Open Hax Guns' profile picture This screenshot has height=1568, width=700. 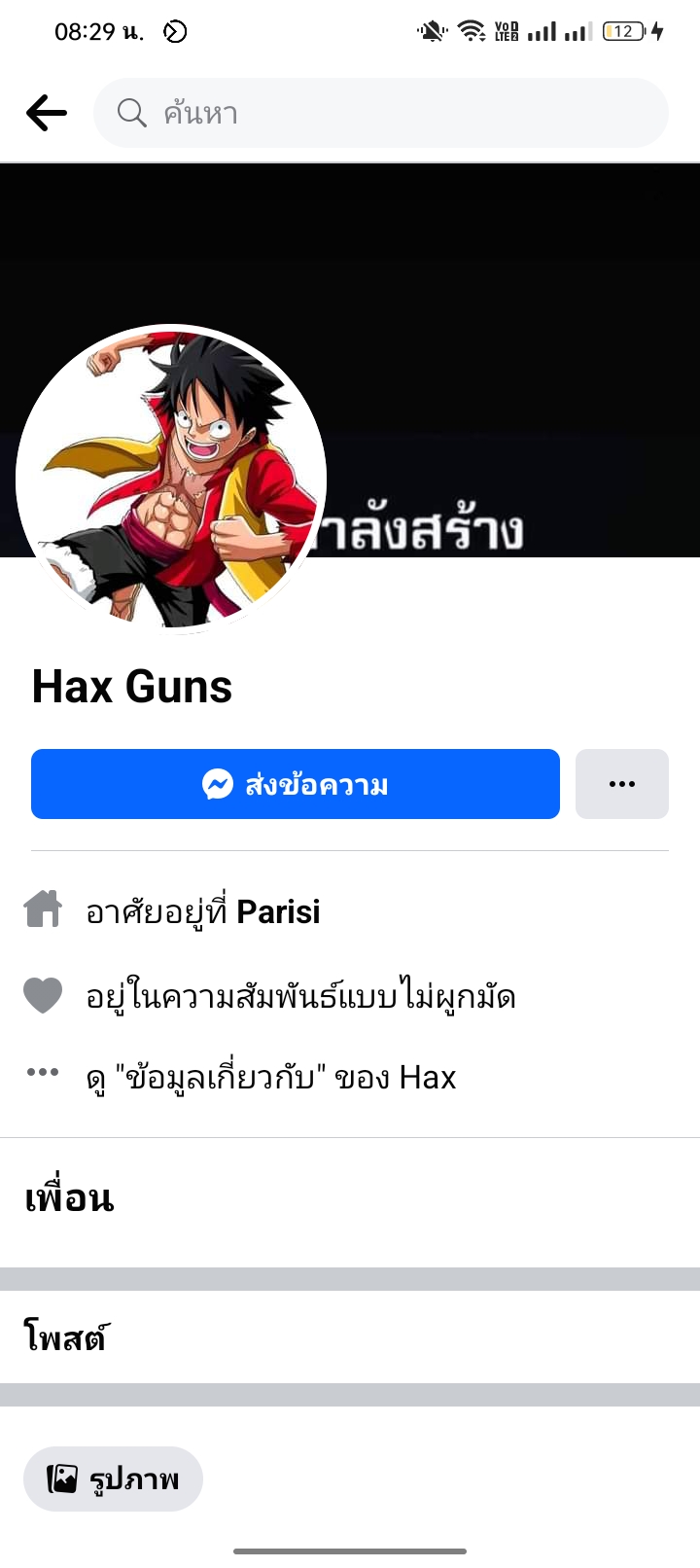[171, 479]
